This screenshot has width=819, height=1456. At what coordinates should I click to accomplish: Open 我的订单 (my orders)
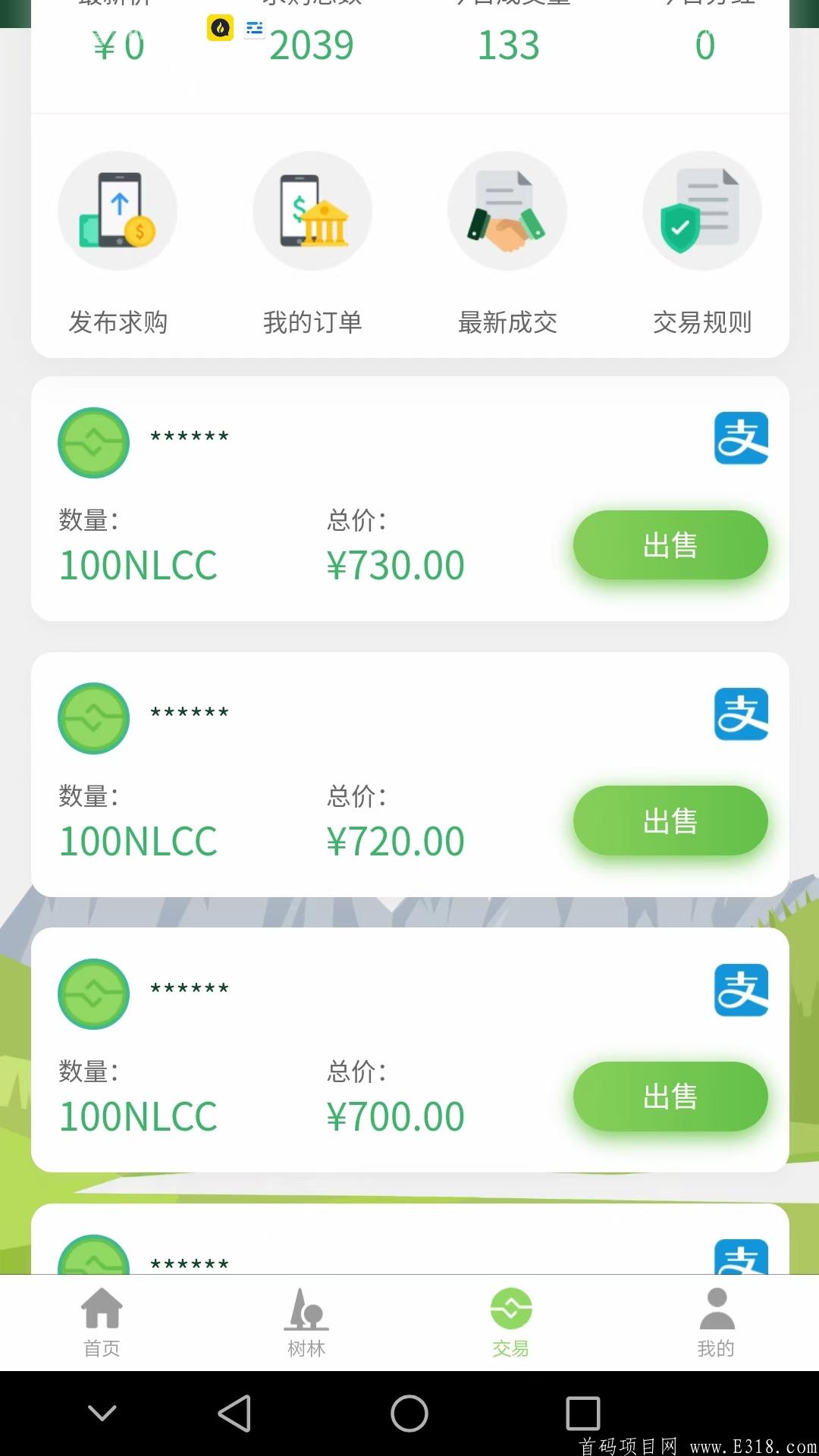pos(312,243)
